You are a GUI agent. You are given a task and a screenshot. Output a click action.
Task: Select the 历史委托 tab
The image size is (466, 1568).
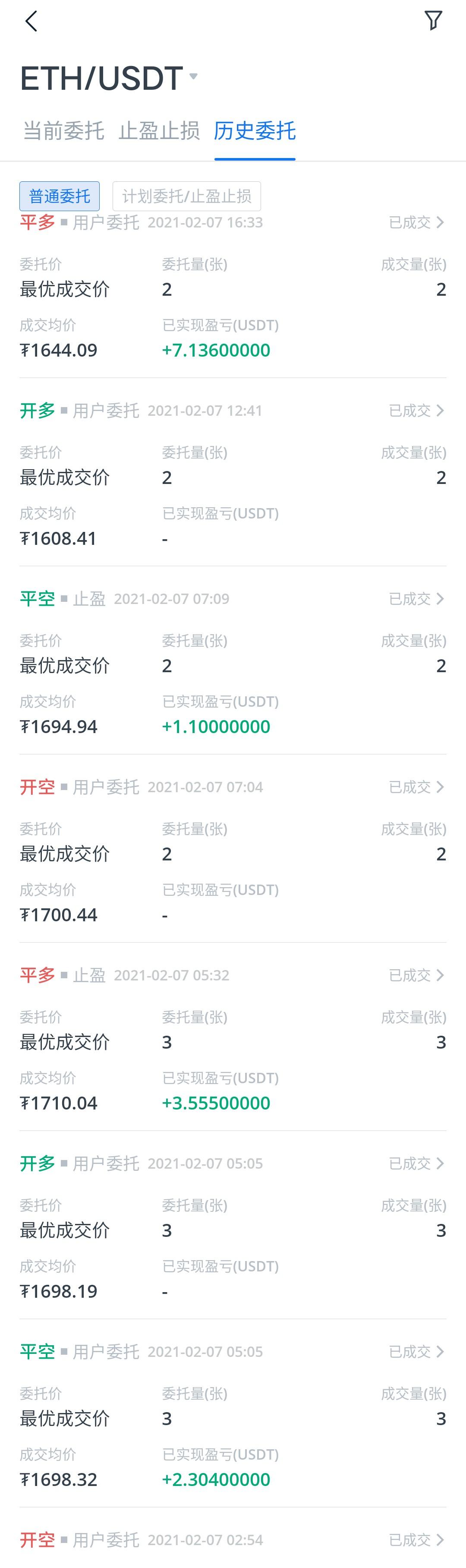(254, 131)
